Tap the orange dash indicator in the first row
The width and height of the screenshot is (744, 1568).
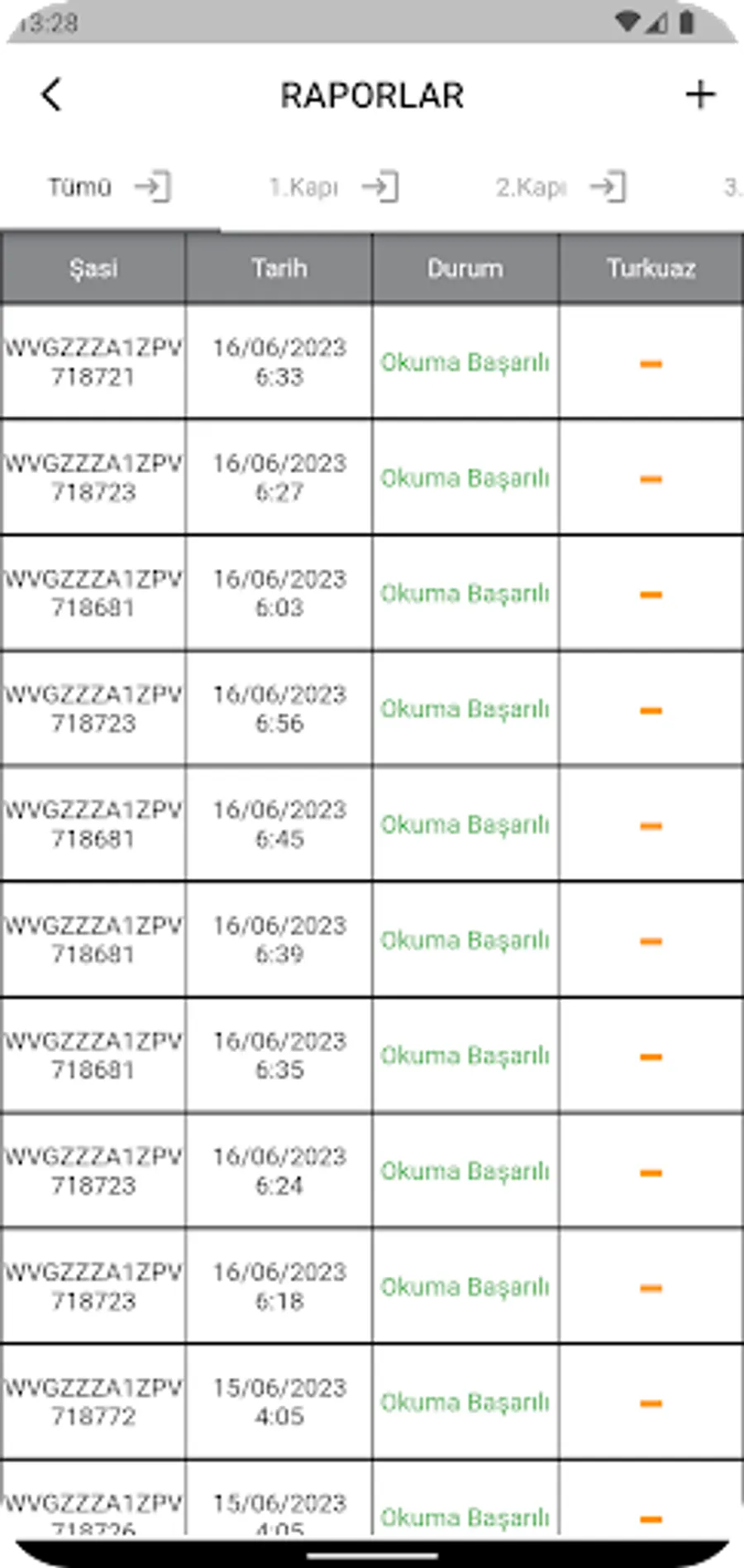(651, 362)
